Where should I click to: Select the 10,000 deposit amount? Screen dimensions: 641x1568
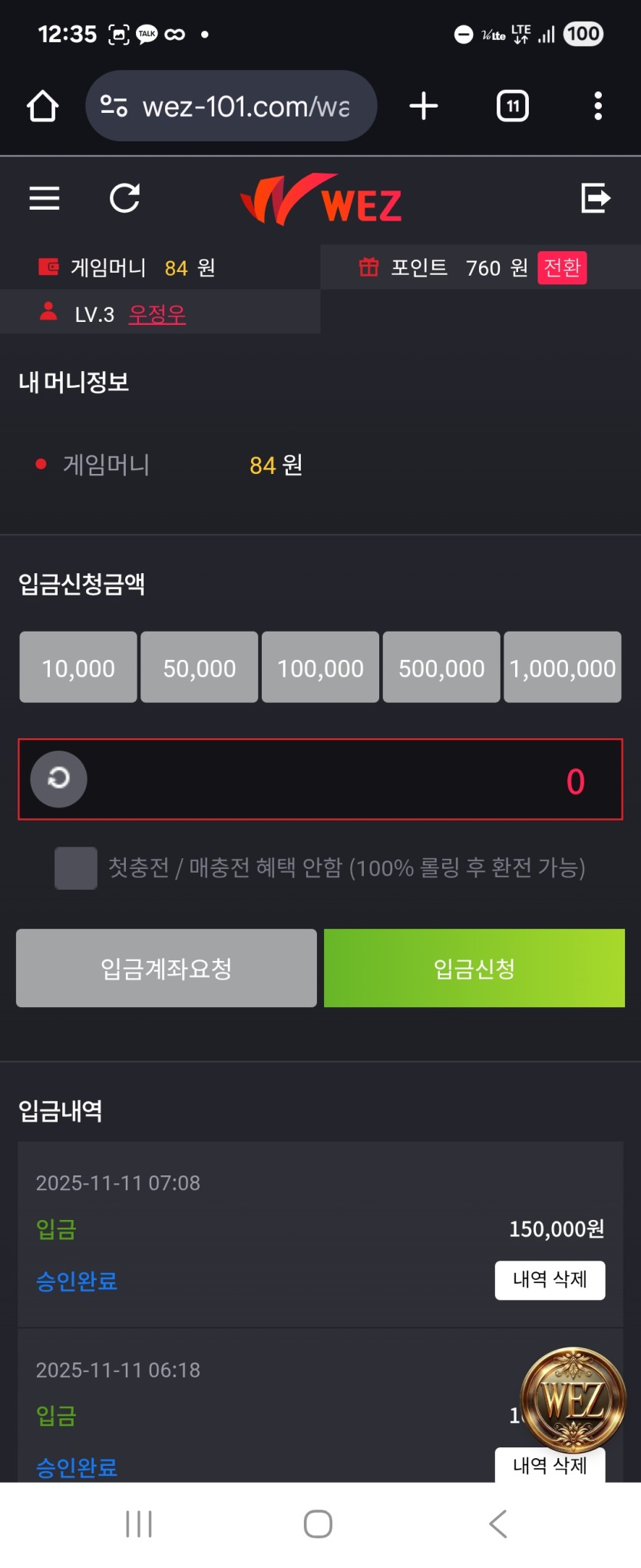click(78, 668)
